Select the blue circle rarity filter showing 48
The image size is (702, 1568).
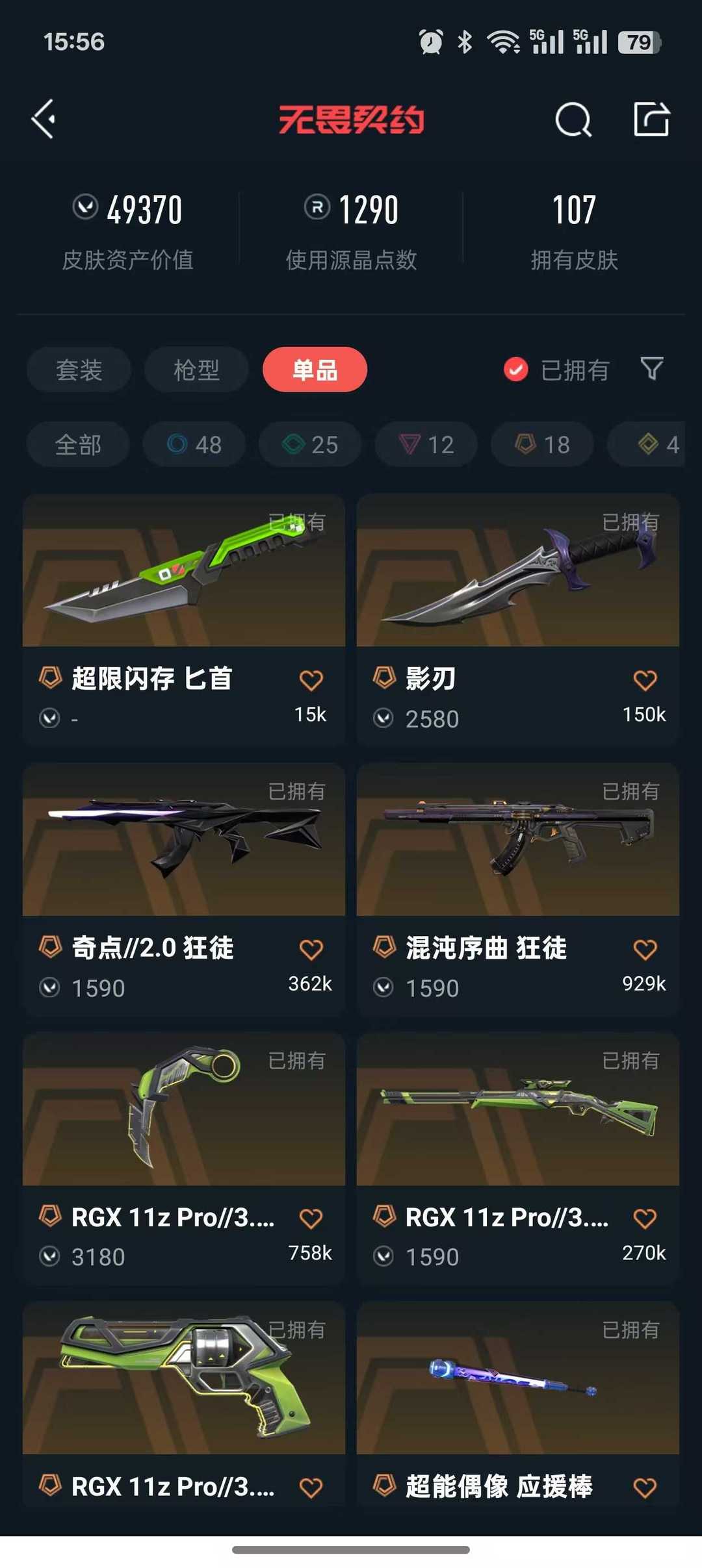point(193,444)
